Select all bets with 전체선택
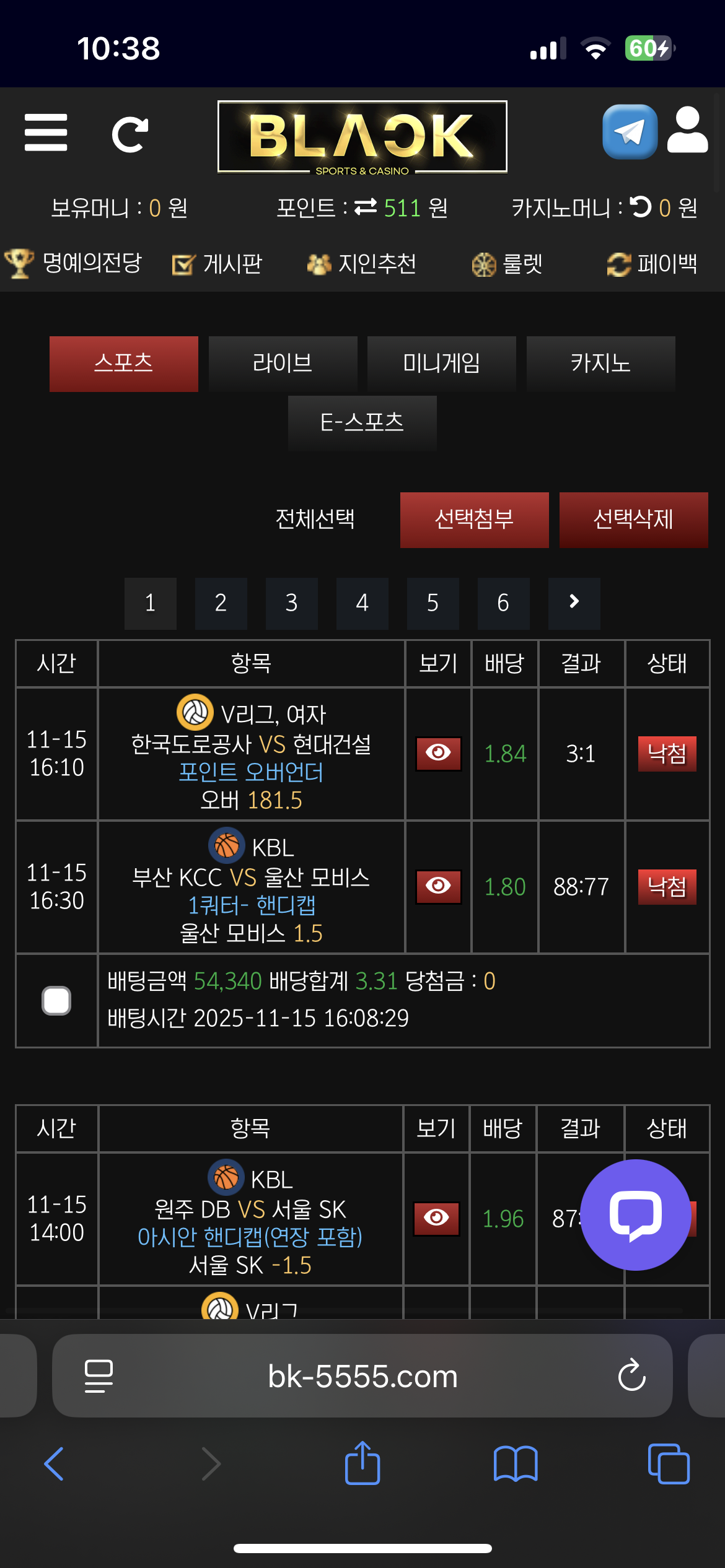 (315, 520)
